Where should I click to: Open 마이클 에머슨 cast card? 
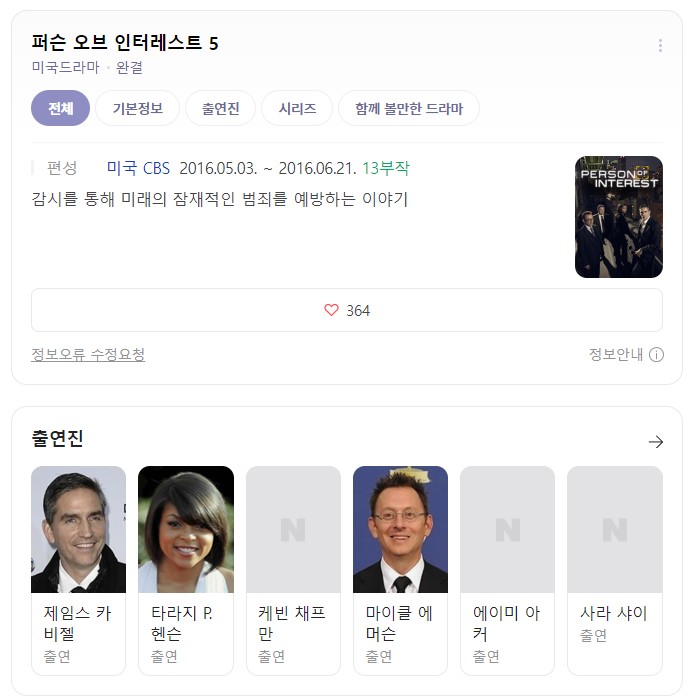point(400,570)
